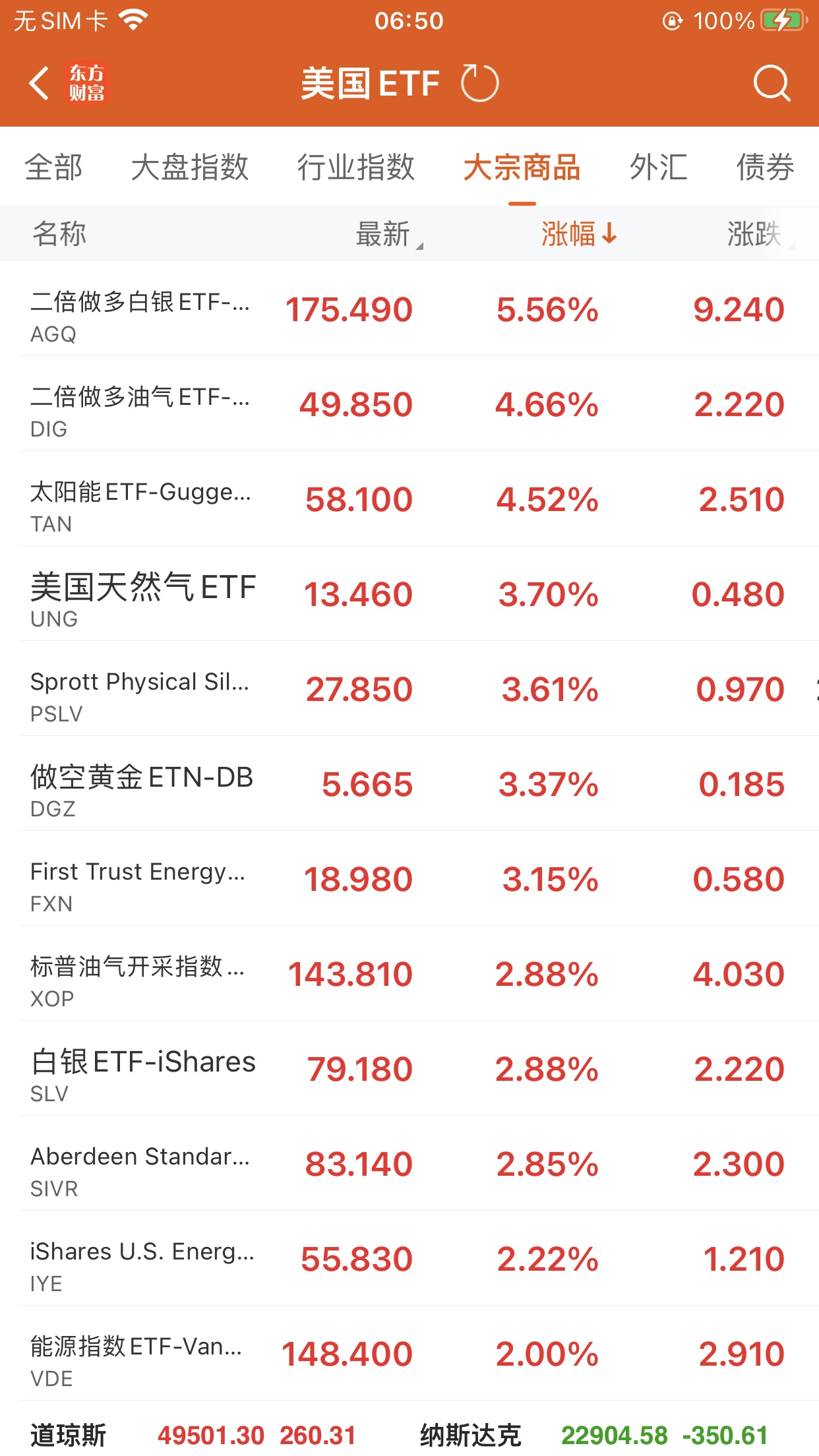The height and width of the screenshot is (1456, 819).
Task: Open the PSLV Sprott Physical row
Action: (x=409, y=690)
